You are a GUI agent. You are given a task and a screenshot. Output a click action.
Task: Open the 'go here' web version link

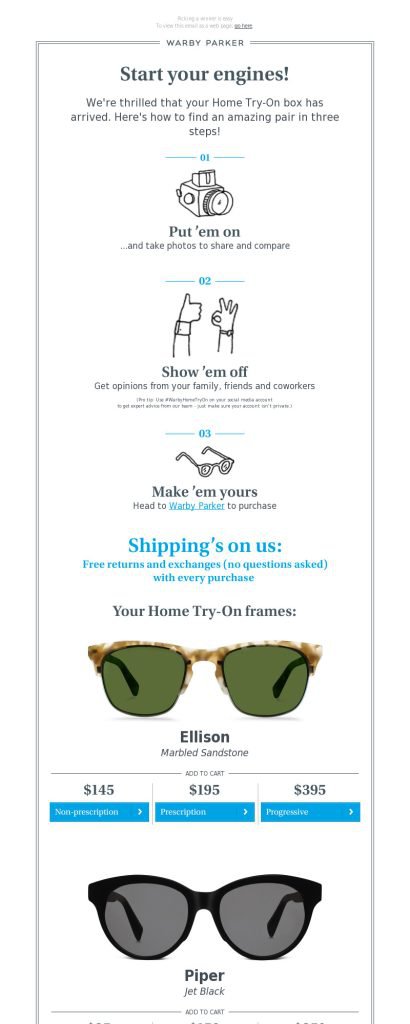click(243, 26)
